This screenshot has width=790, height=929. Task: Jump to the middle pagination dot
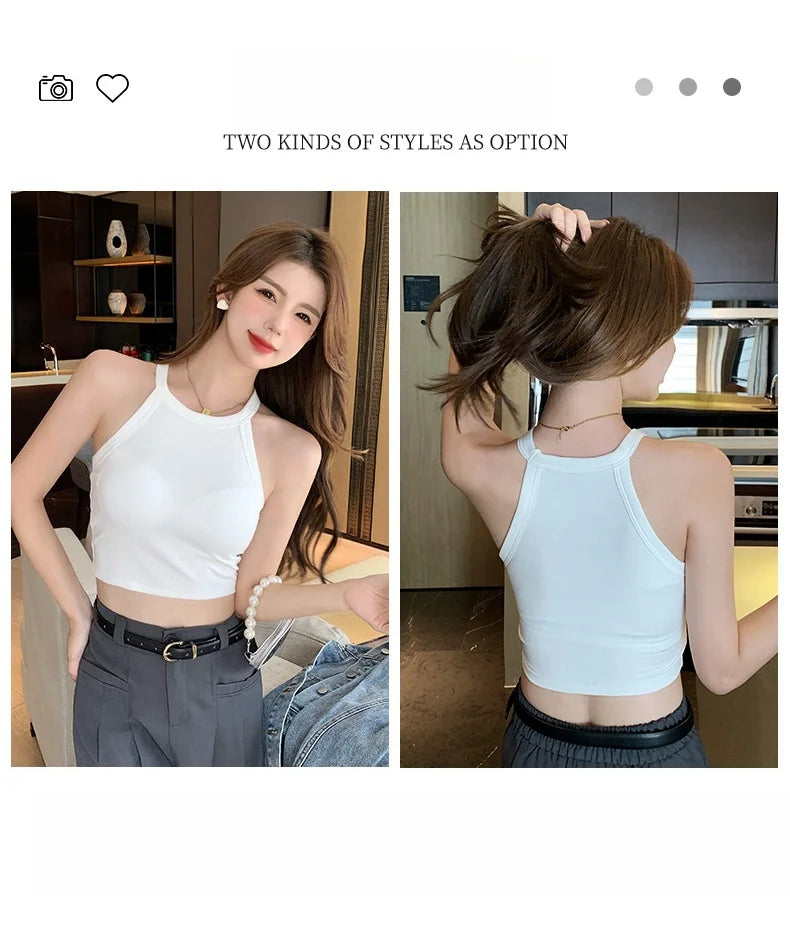coord(688,87)
